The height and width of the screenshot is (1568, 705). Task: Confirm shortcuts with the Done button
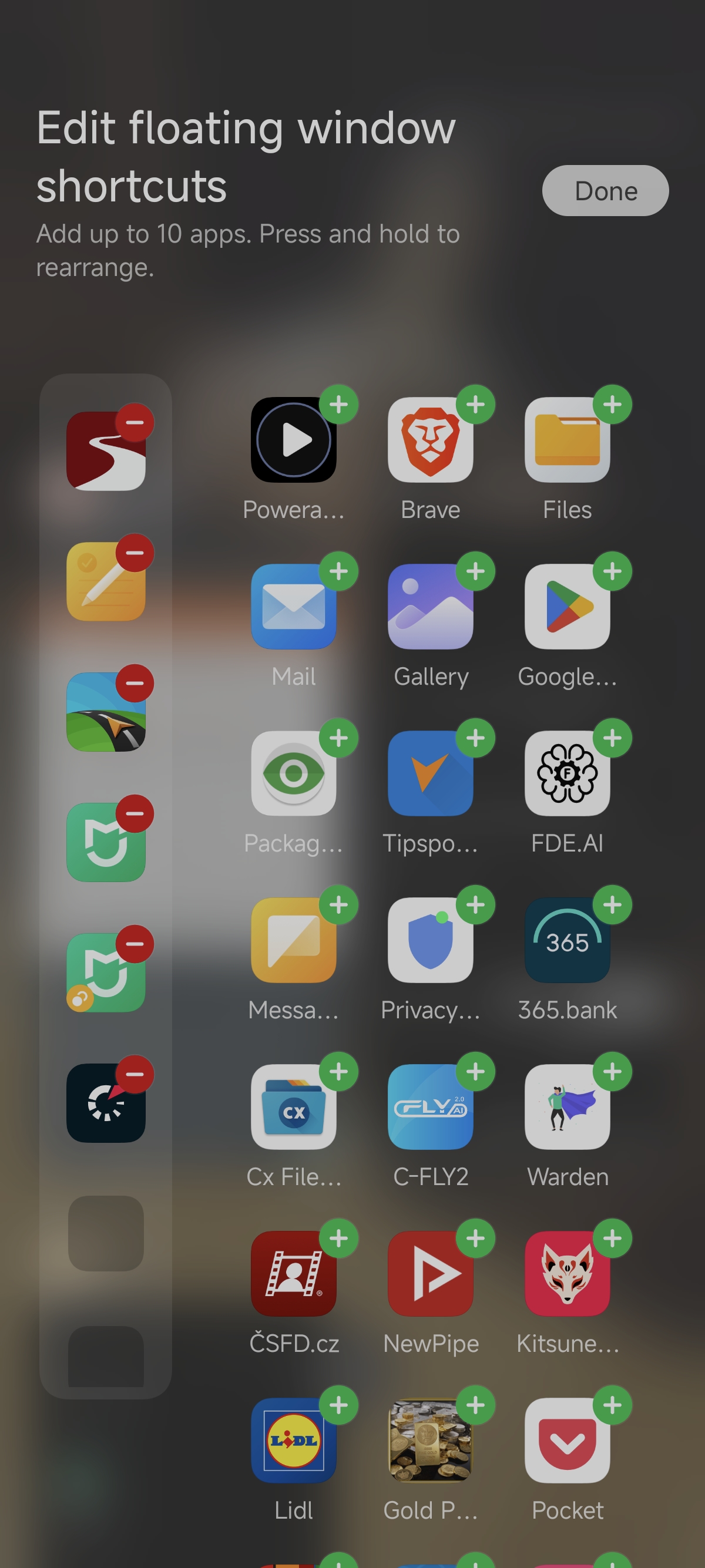point(605,190)
